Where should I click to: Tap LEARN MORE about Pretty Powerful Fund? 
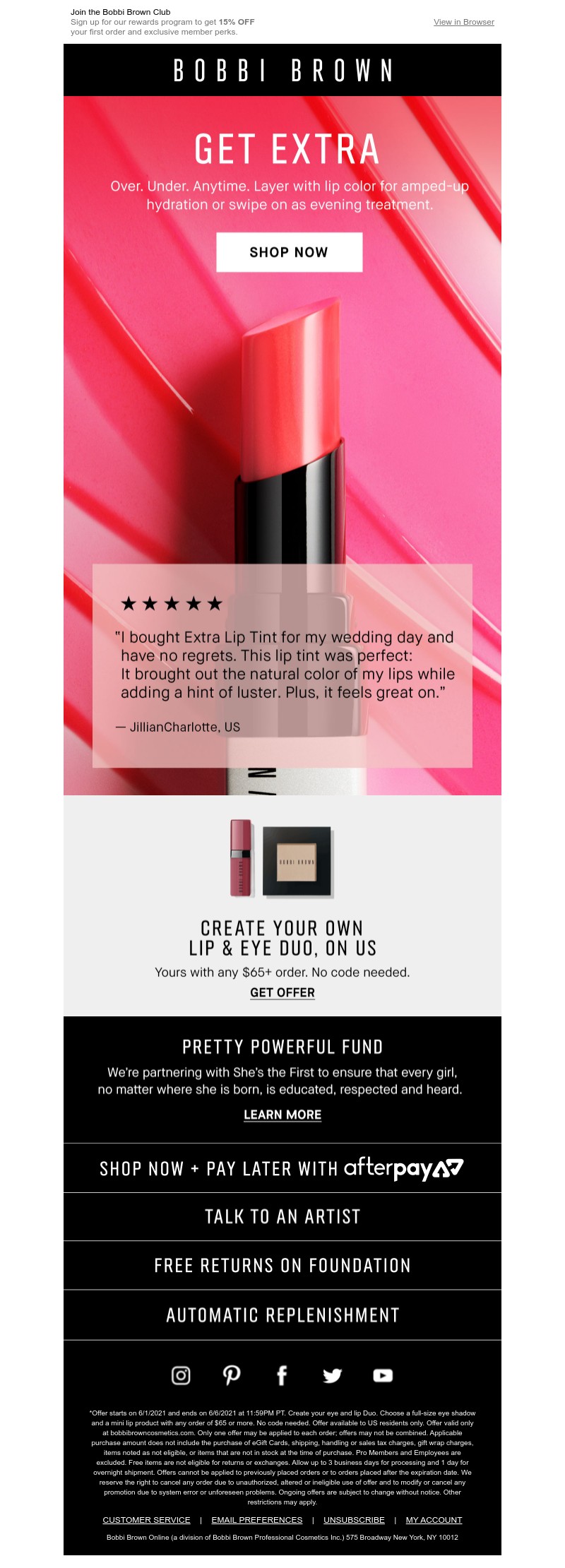point(282,1115)
